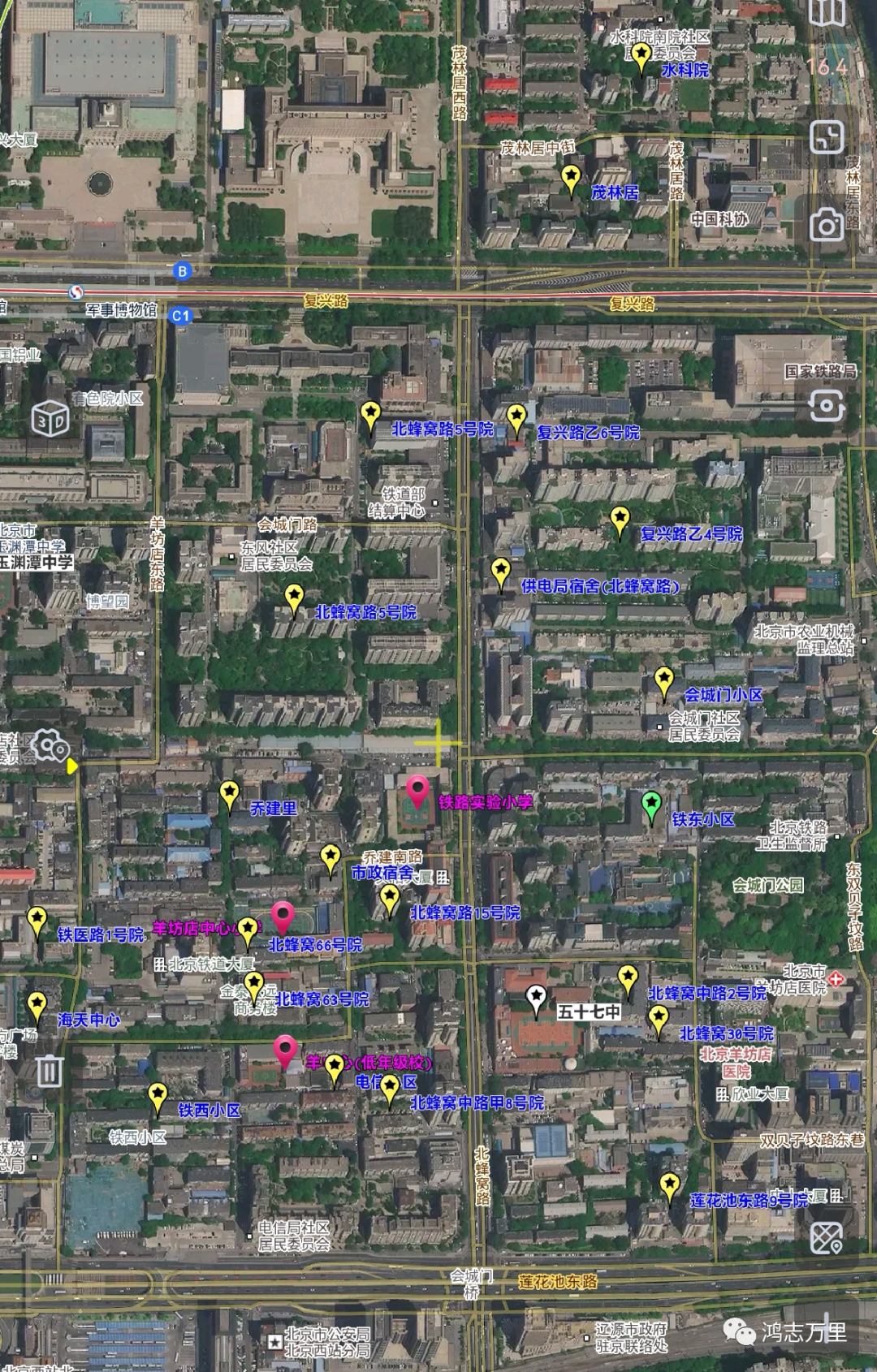Select the 会城门小区 star marker
The height and width of the screenshot is (1372, 877).
(x=663, y=680)
